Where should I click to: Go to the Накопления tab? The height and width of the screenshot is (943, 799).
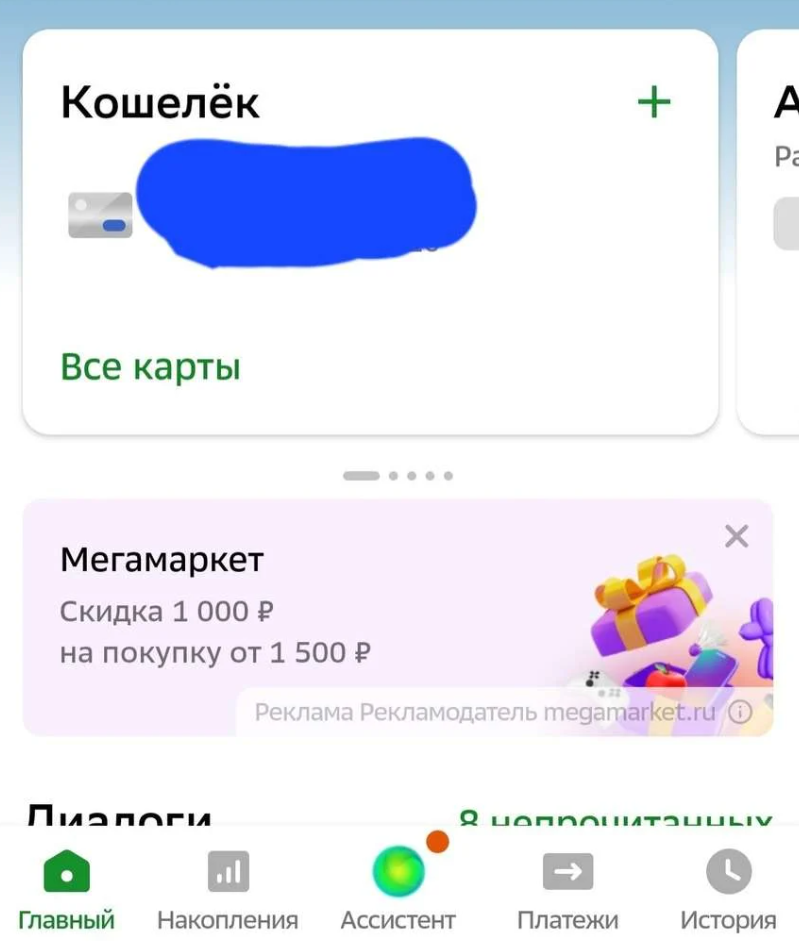228,889
